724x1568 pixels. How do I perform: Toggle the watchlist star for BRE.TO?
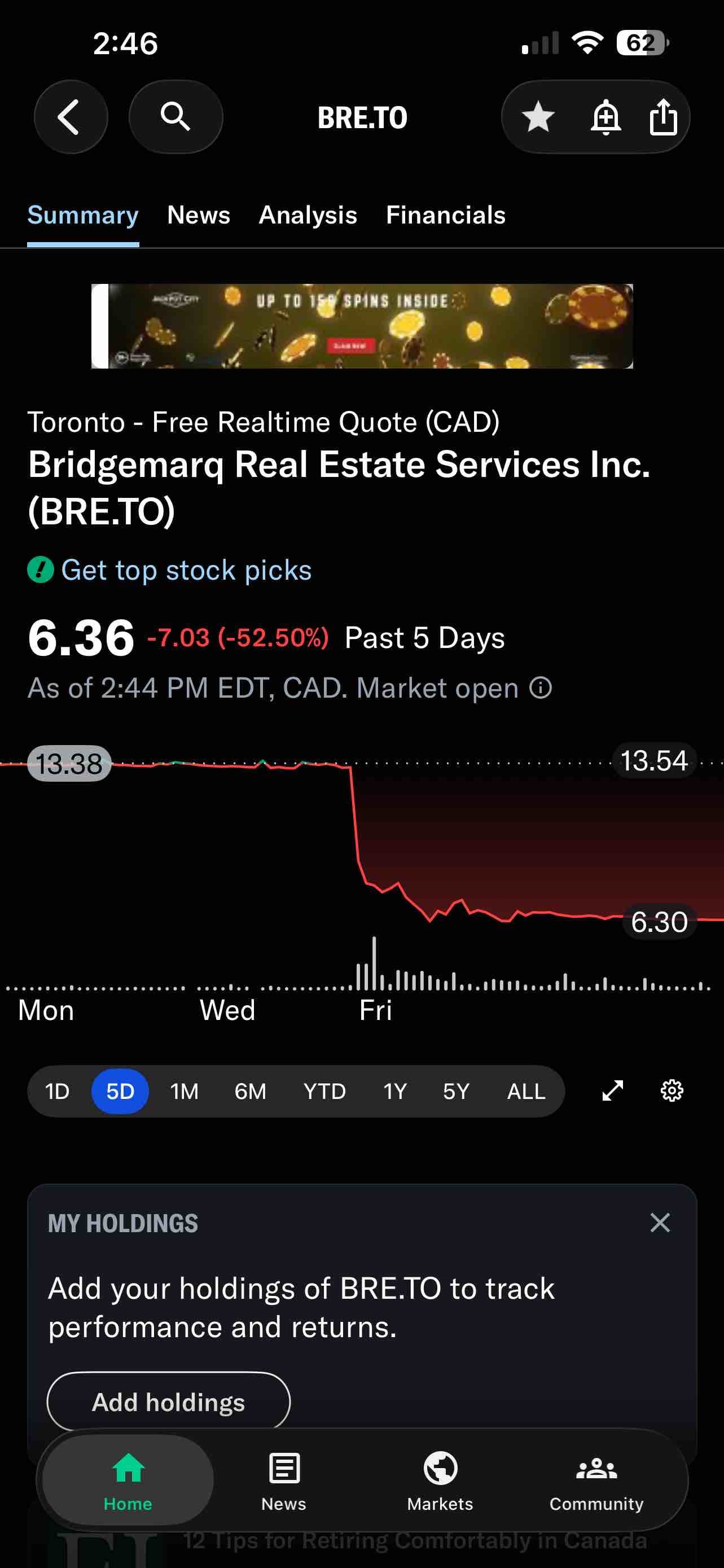tap(538, 117)
